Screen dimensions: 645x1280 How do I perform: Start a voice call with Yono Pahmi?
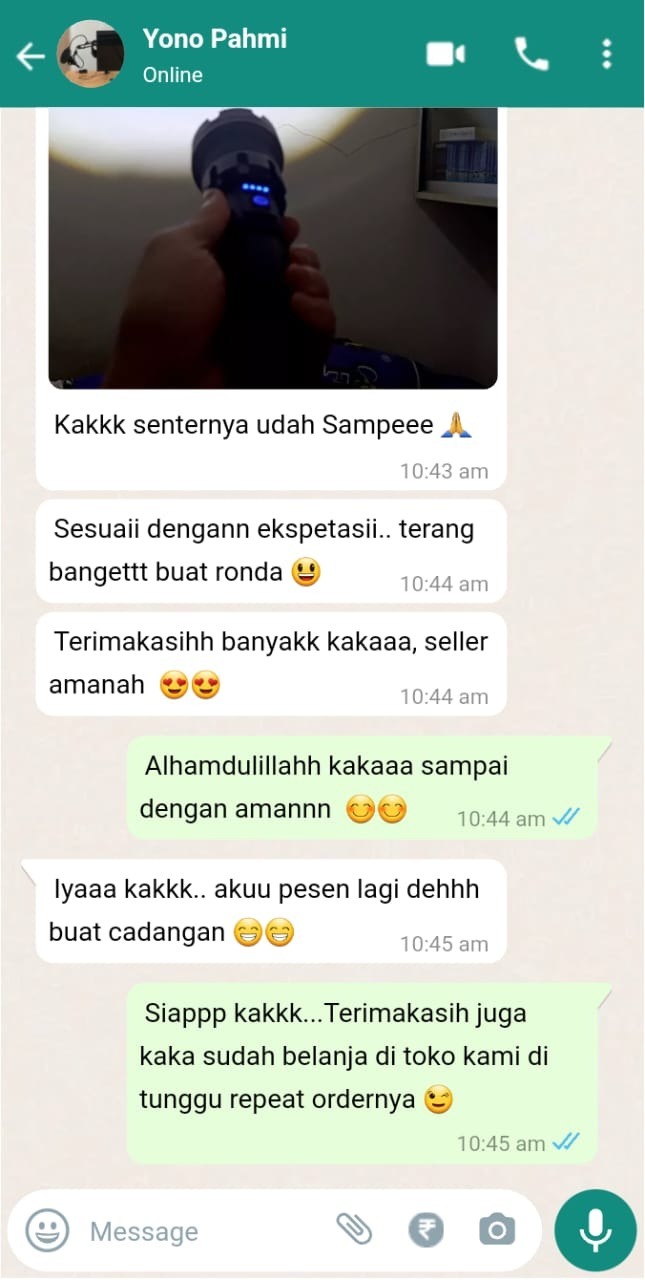[x=531, y=54]
